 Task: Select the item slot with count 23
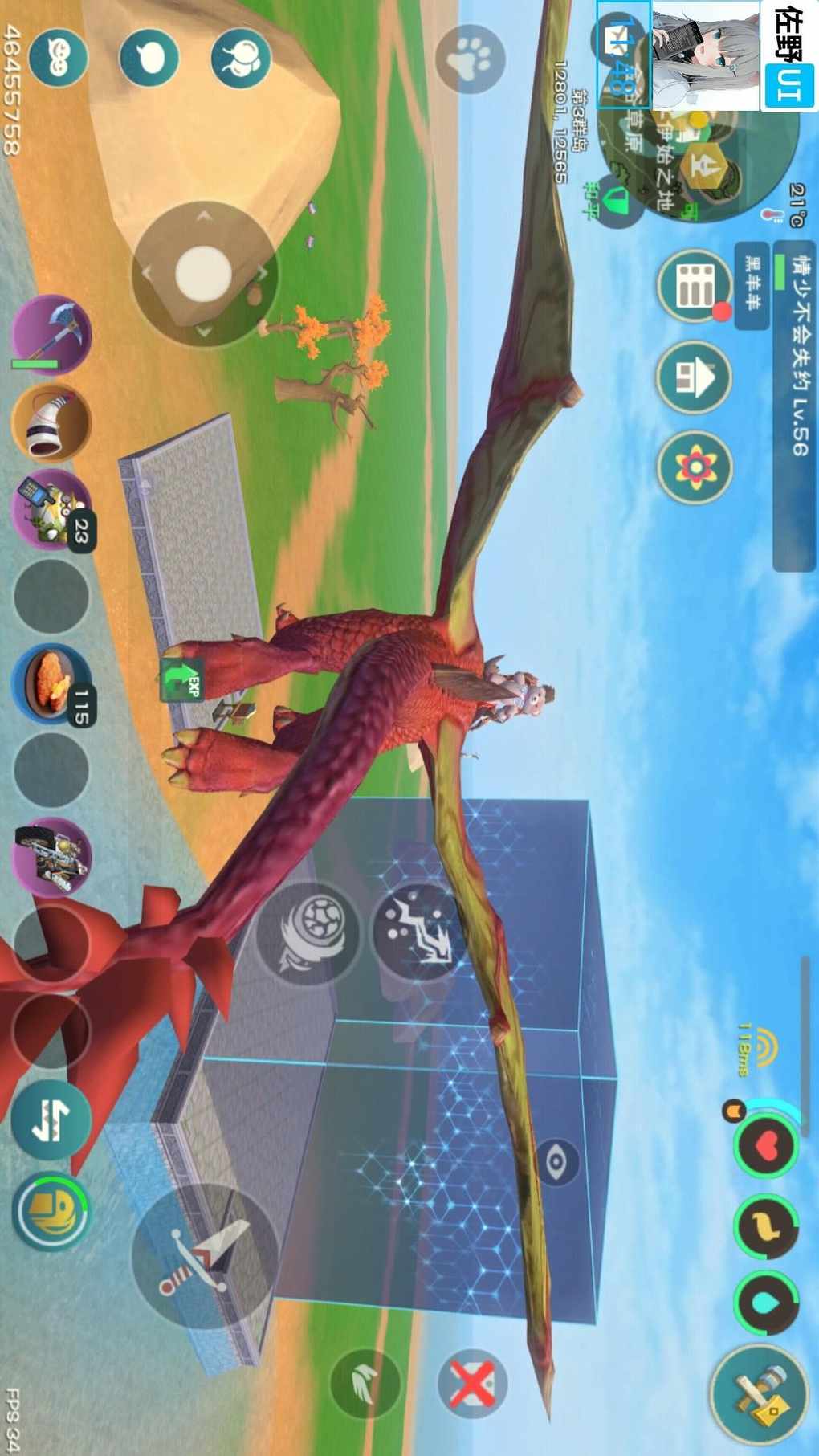[51, 511]
